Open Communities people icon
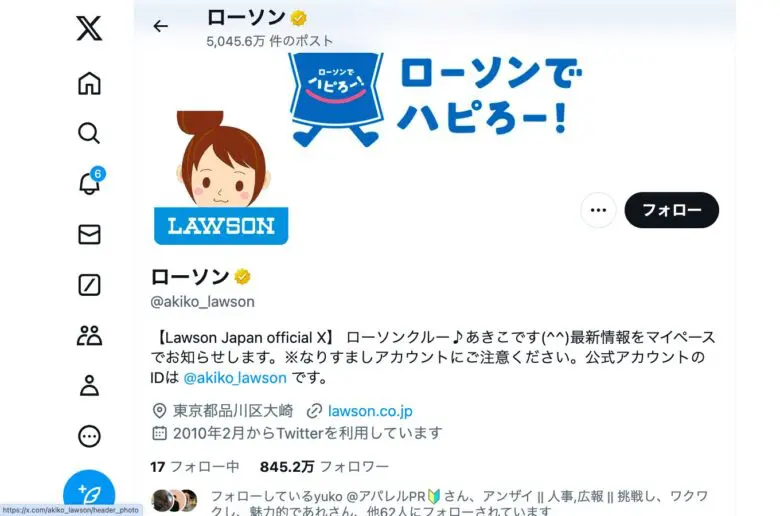780x516 pixels. coord(89,335)
